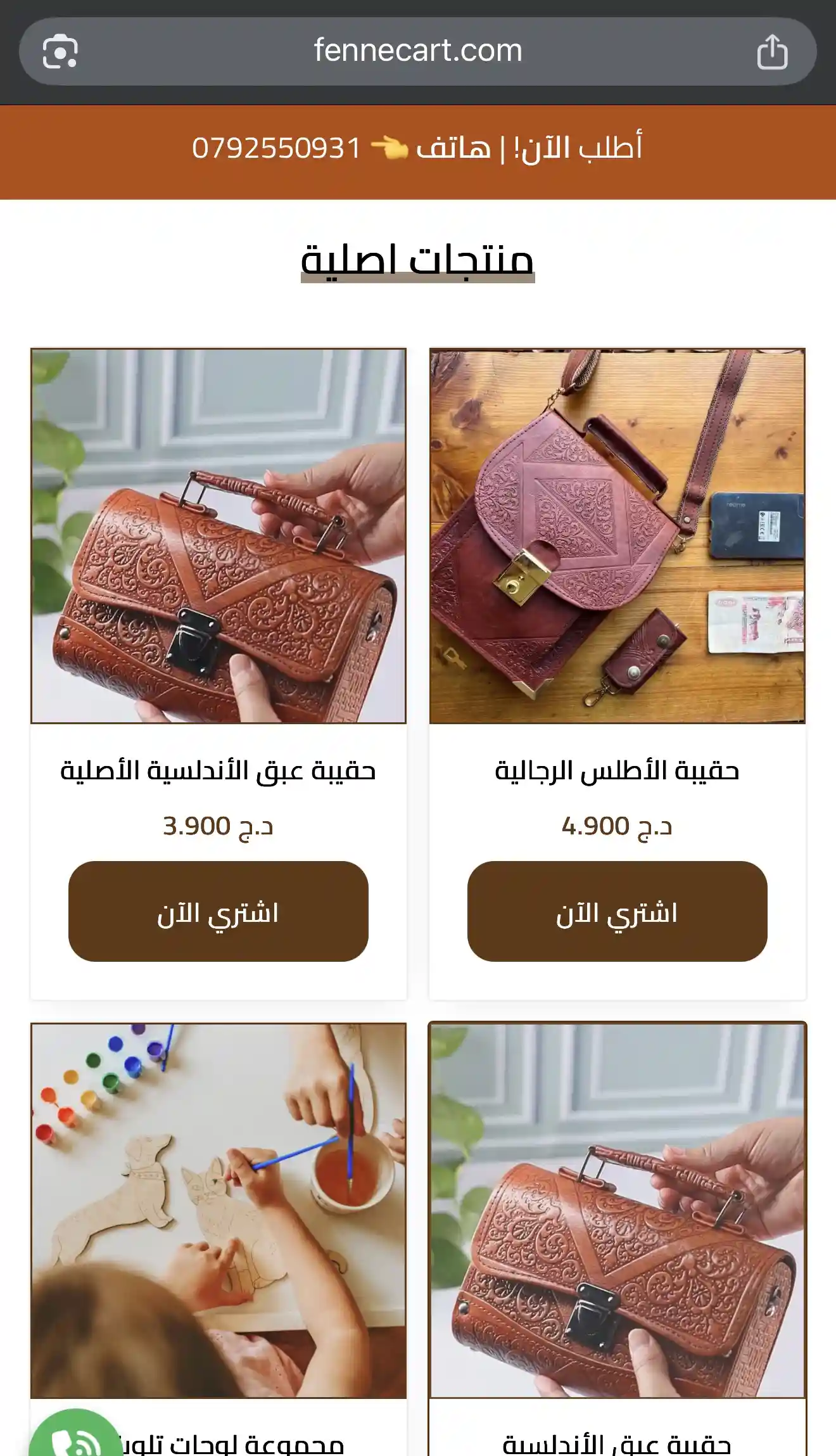Open the حقيبة عبق الأندلسية الأصلية product image
Screen dimensions: 836x1456
(x=218, y=536)
